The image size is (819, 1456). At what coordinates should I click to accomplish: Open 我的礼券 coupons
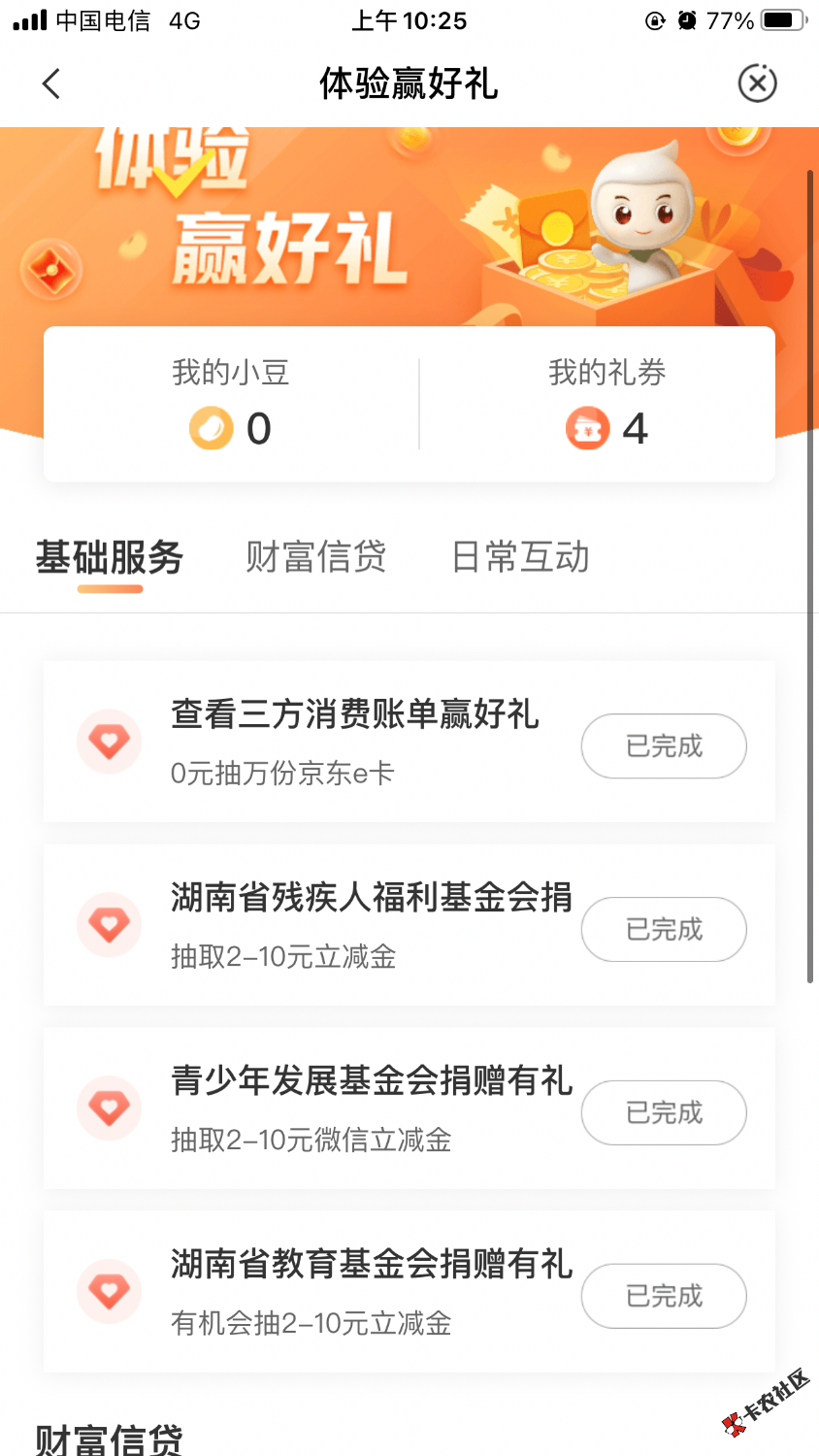click(x=606, y=405)
